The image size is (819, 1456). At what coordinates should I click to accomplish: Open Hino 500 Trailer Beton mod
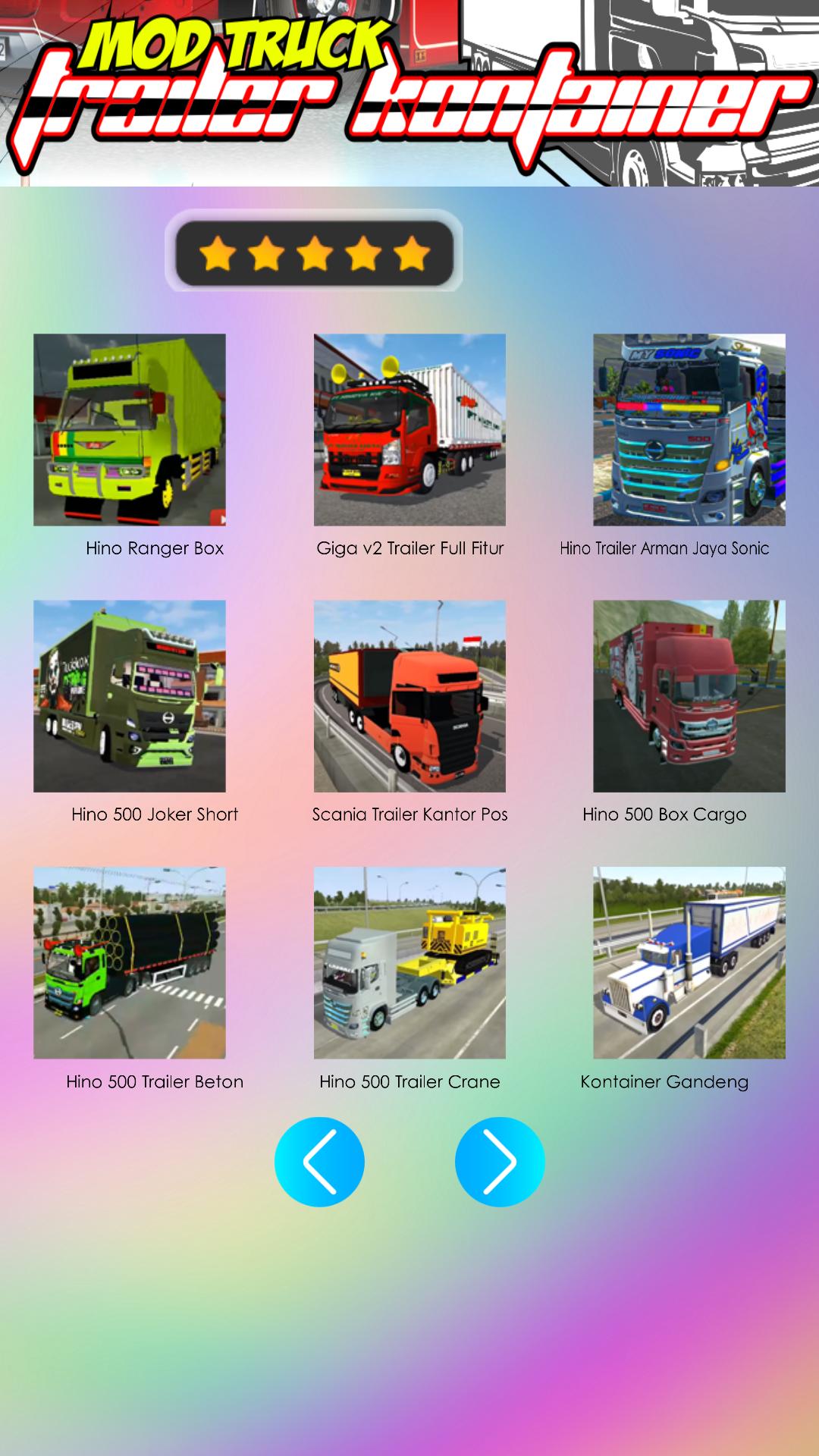130,963
